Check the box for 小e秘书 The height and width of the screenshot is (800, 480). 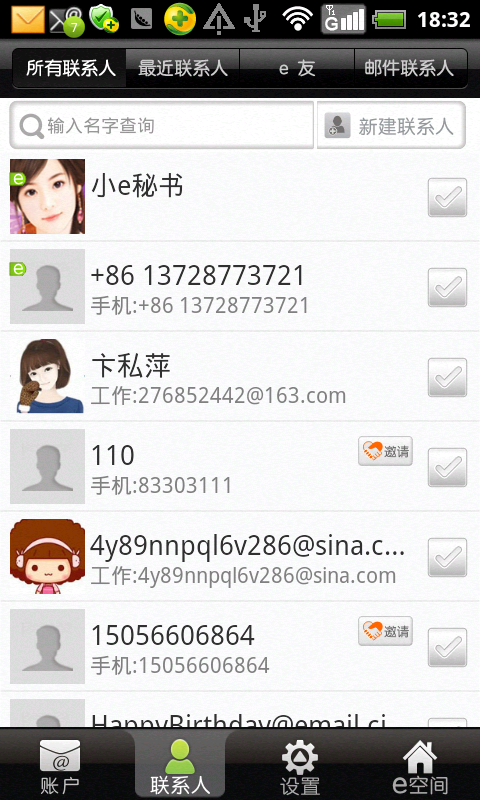point(447,197)
